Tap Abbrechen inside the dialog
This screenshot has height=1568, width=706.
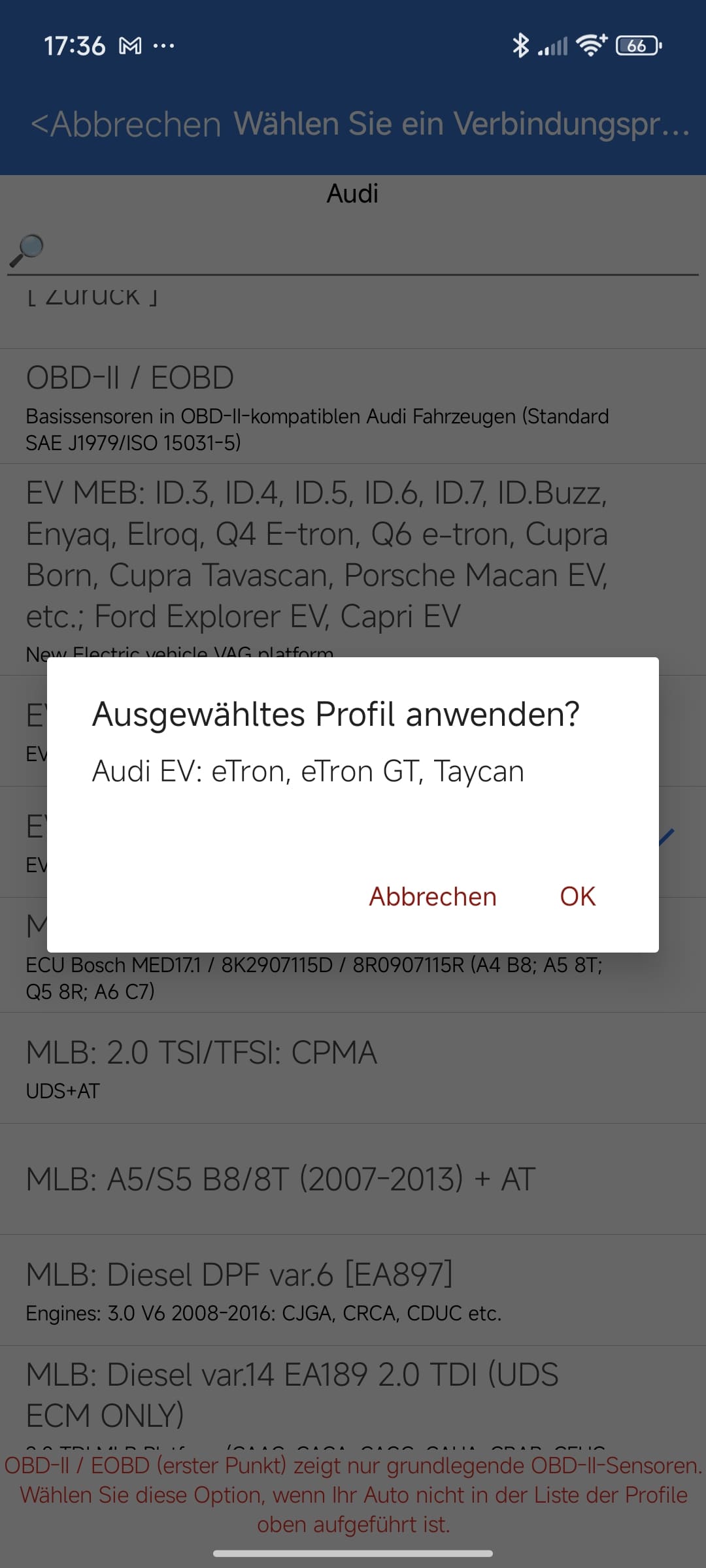[433, 896]
